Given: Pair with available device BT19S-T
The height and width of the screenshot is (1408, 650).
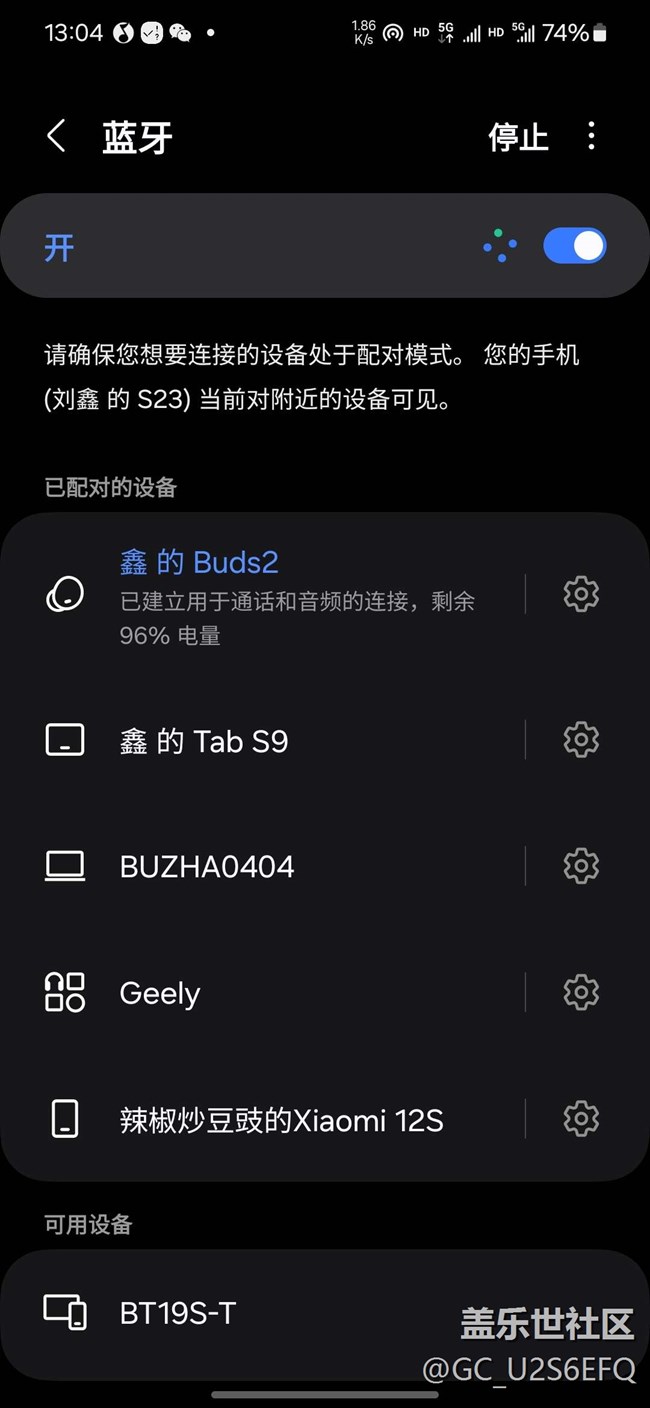Looking at the screenshot, I should click(x=325, y=1312).
